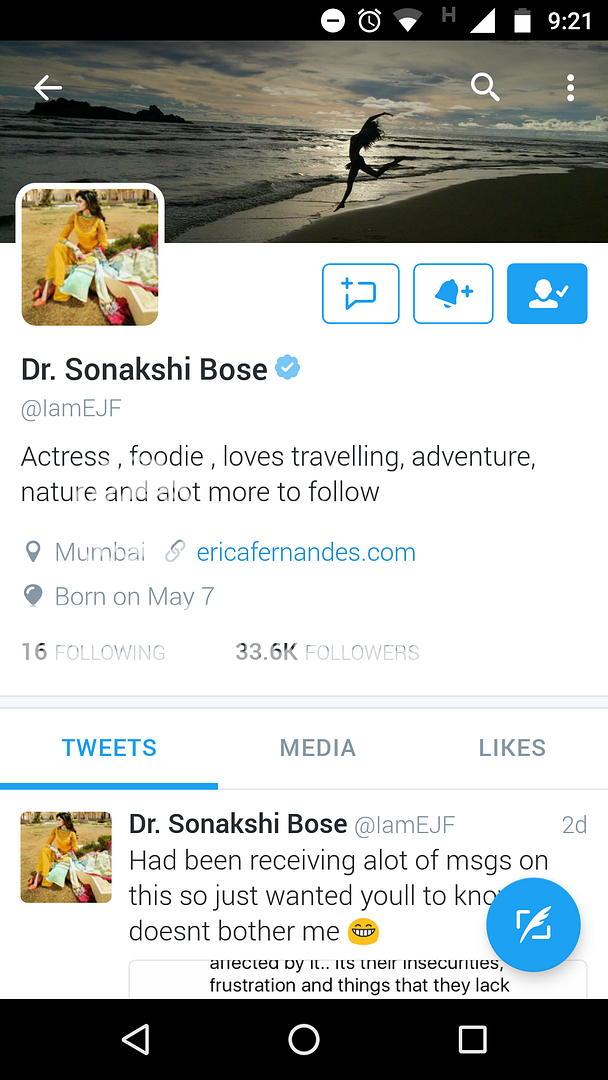Tap the blue Following button
The width and height of the screenshot is (608, 1080).
click(x=546, y=294)
